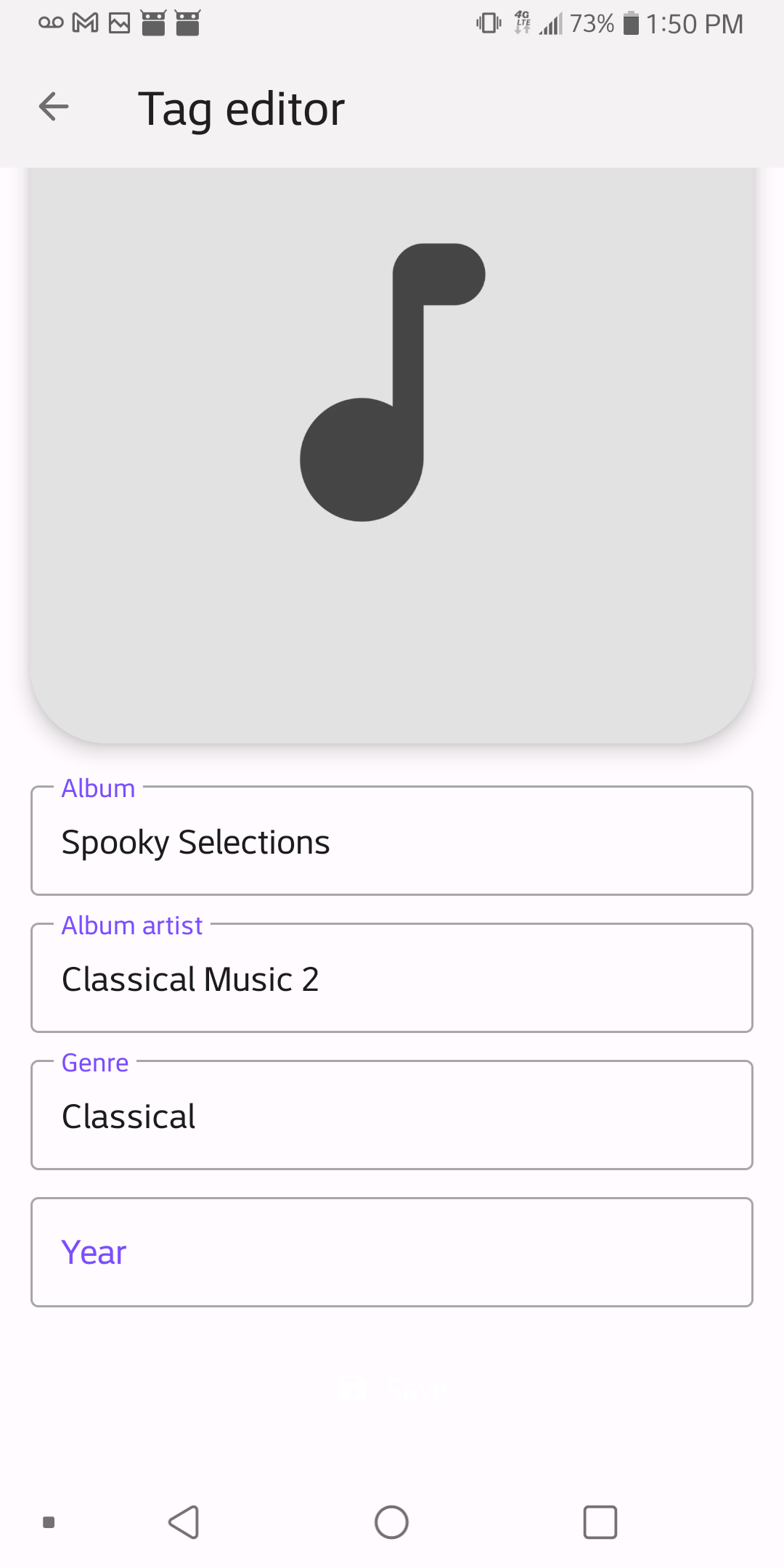This screenshot has width=784, height=1568.
Task: Tap the 4G LTE indicator
Action: (x=521, y=23)
